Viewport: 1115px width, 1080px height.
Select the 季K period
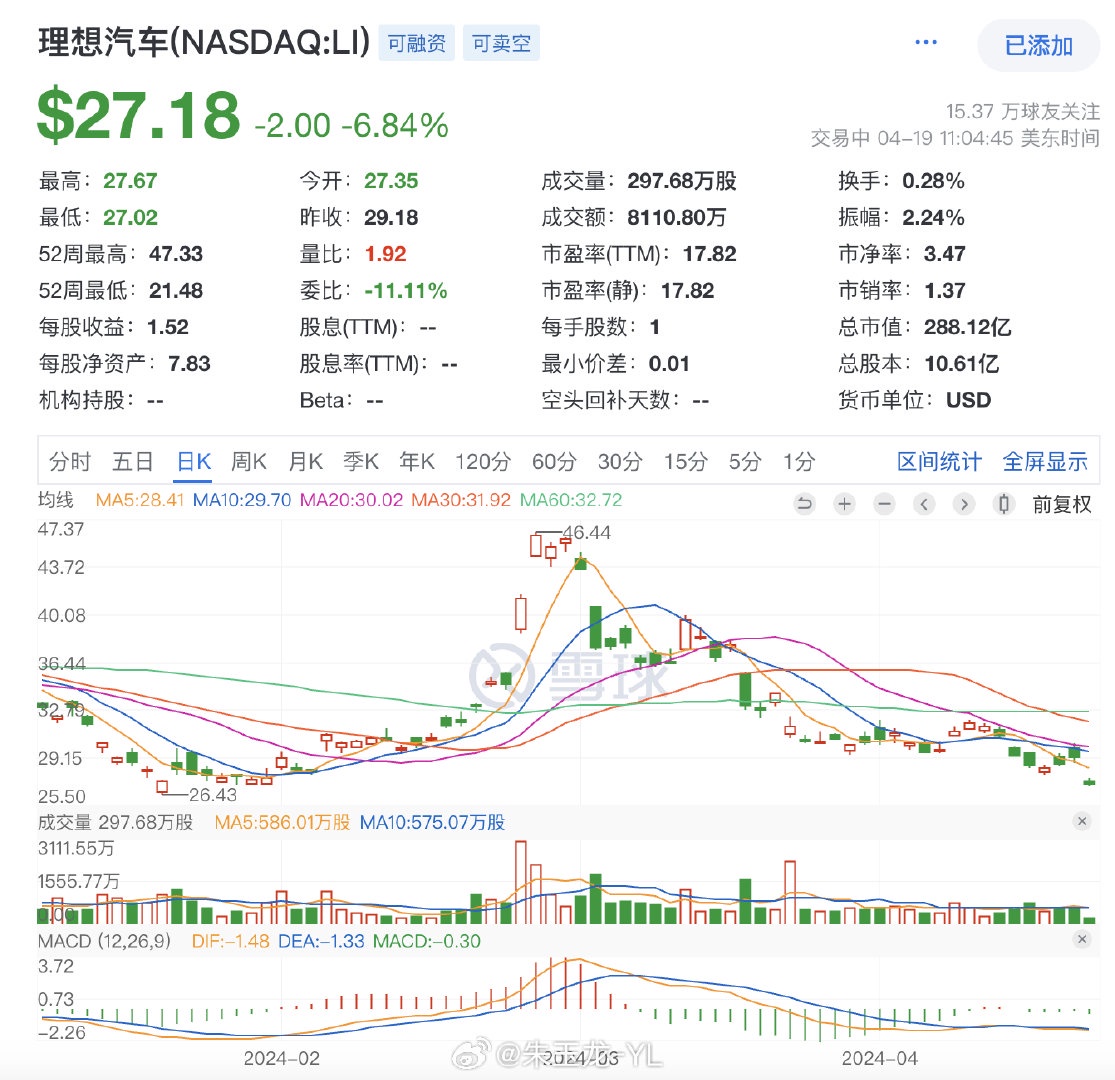(x=361, y=461)
